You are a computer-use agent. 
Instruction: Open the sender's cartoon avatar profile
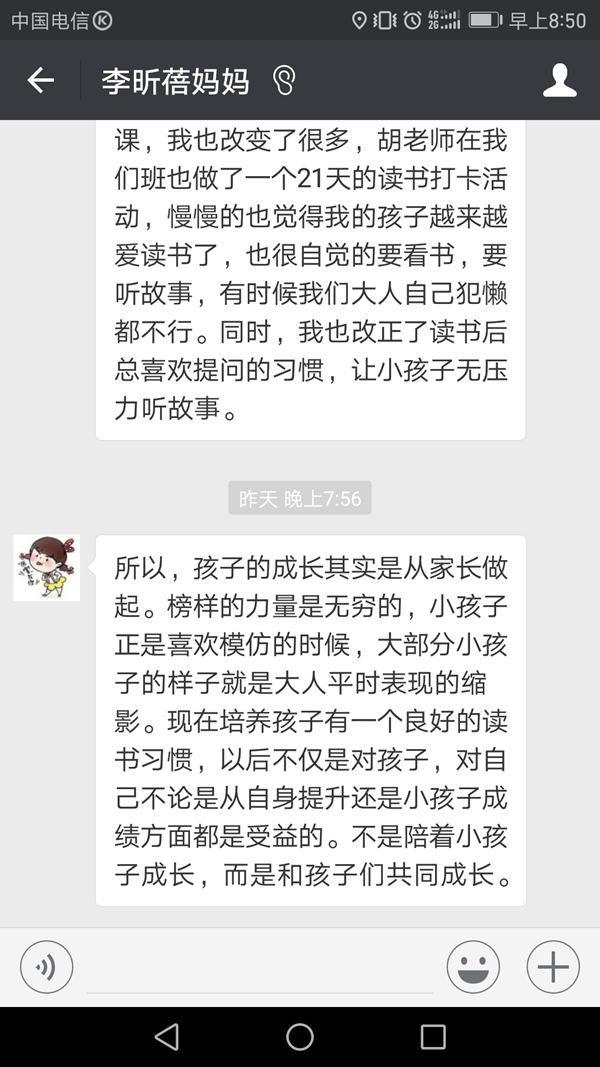46,567
